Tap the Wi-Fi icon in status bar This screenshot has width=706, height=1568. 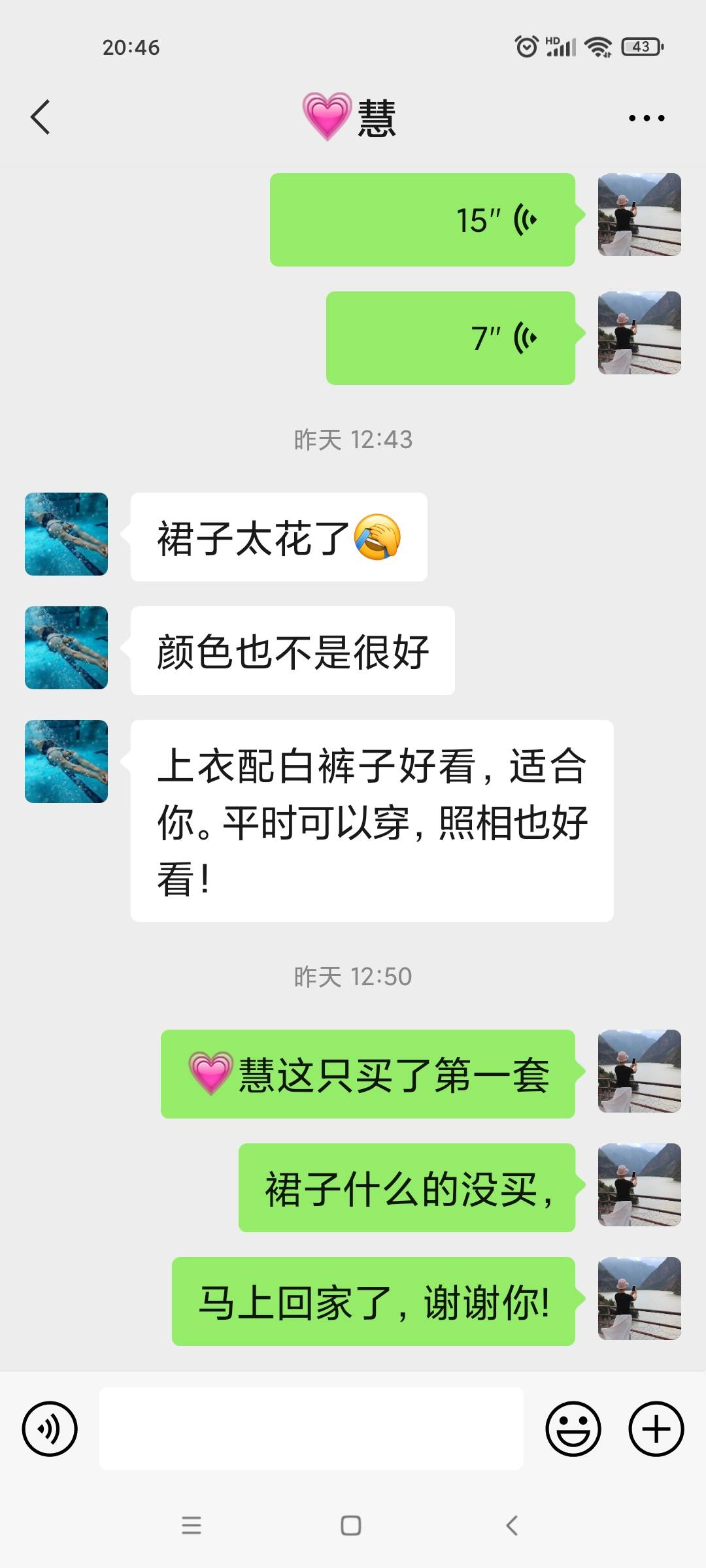[597, 46]
